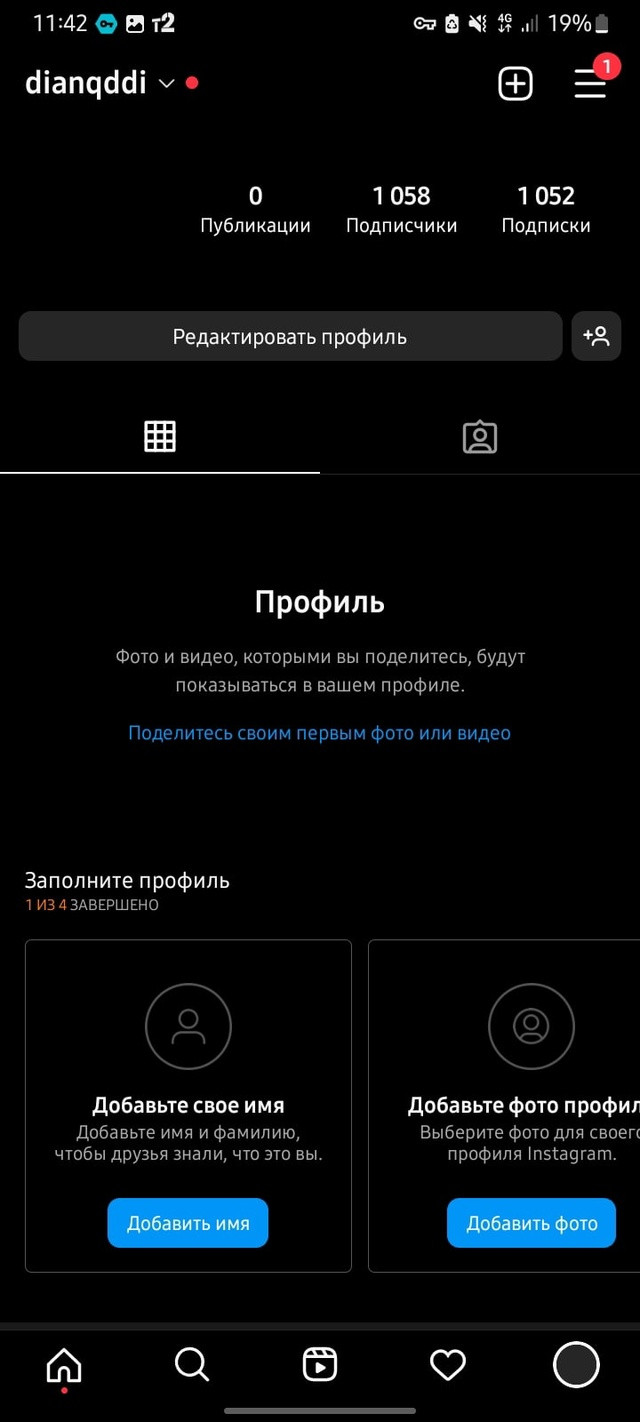Tap Добавить имя button
This screenshot has height=1422, width=640.
pos(188,1223)
